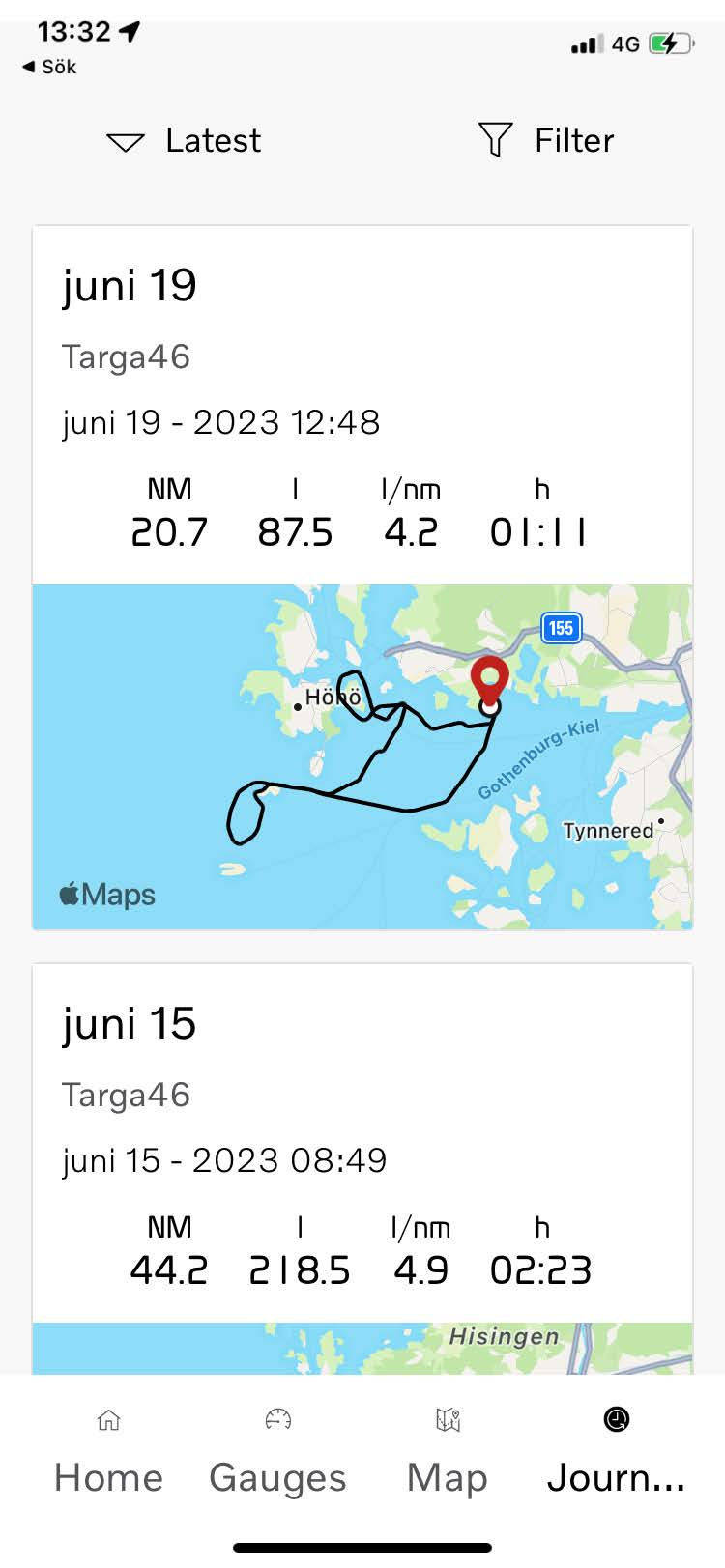Return to Sök via the back link
This screenshot has width=725, height=1568.
(48, 67)
